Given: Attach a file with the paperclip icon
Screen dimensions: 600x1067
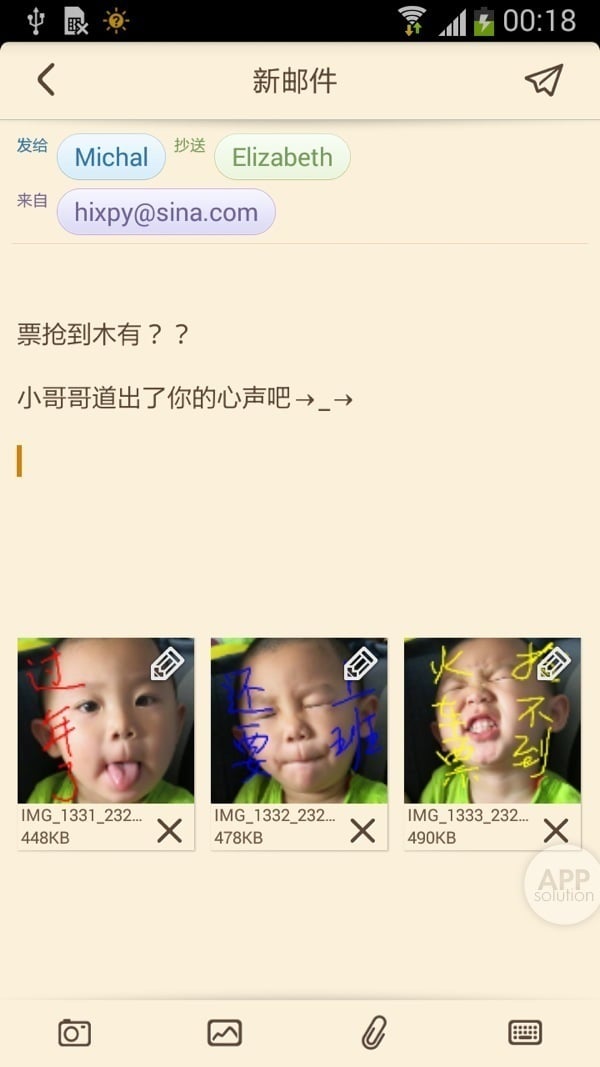Looking at the screenshot, I should (374, 1032).
